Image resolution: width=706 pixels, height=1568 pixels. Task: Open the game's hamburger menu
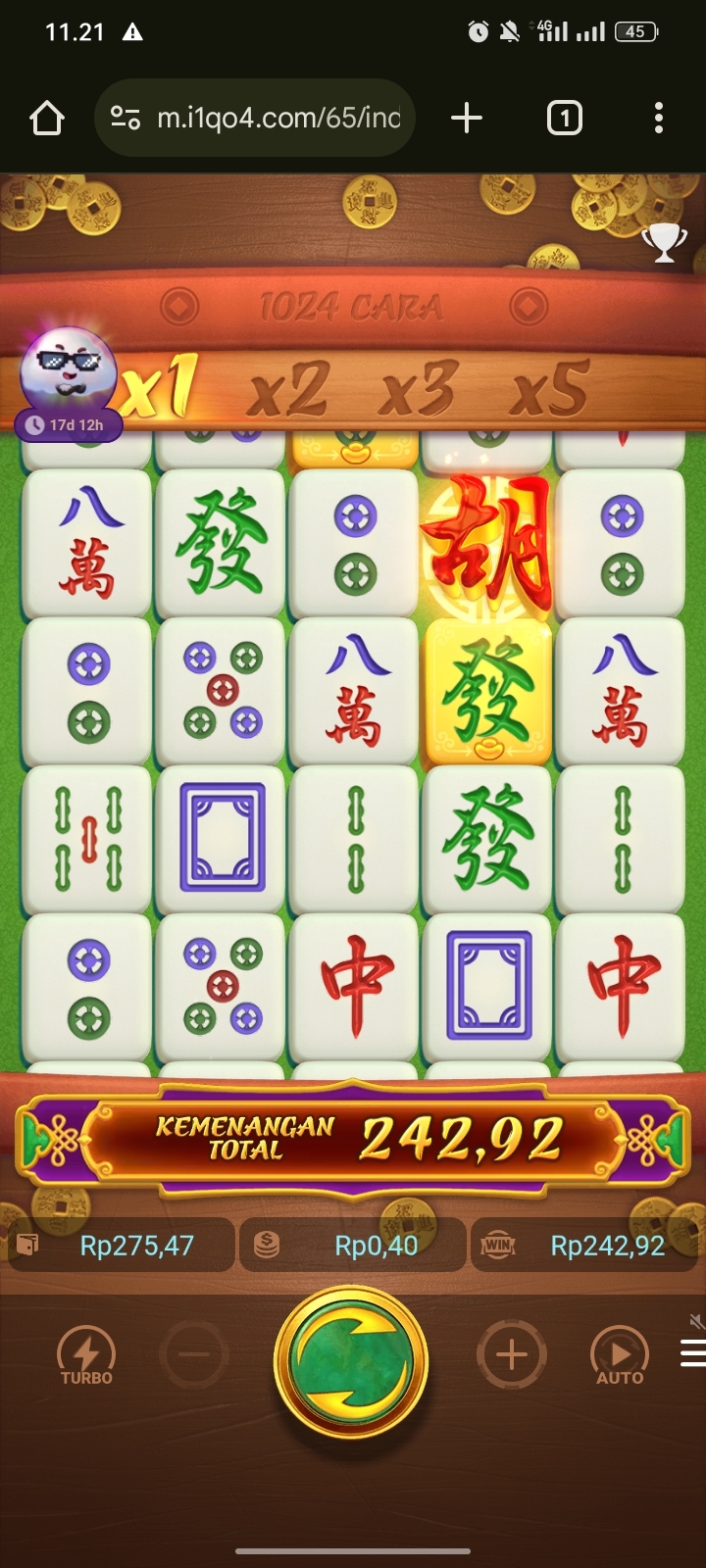click(x=692, y=1354)
